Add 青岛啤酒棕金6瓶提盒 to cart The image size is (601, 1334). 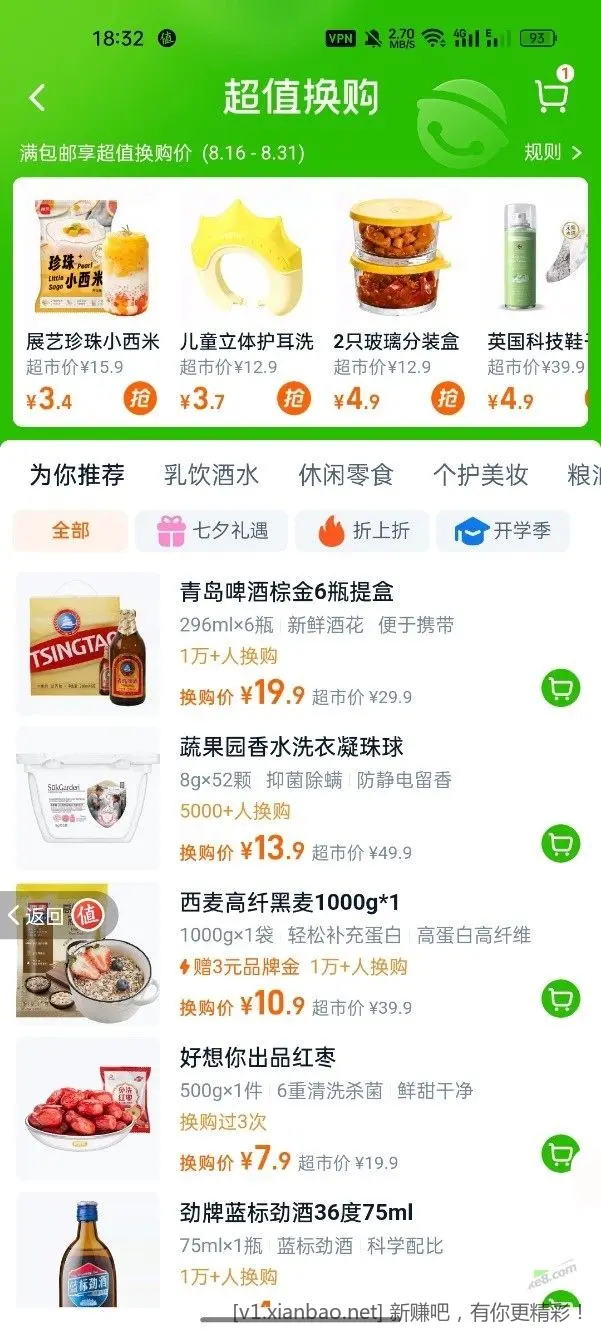pyautogui.click(x=560, y=688)
